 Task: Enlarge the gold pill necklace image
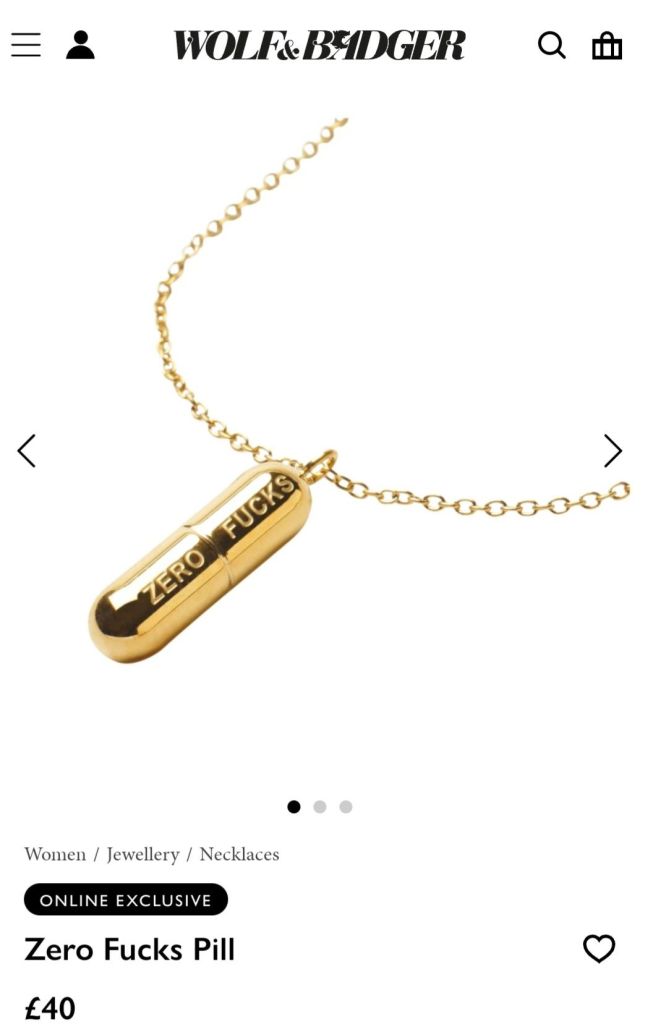coord(320,450)
